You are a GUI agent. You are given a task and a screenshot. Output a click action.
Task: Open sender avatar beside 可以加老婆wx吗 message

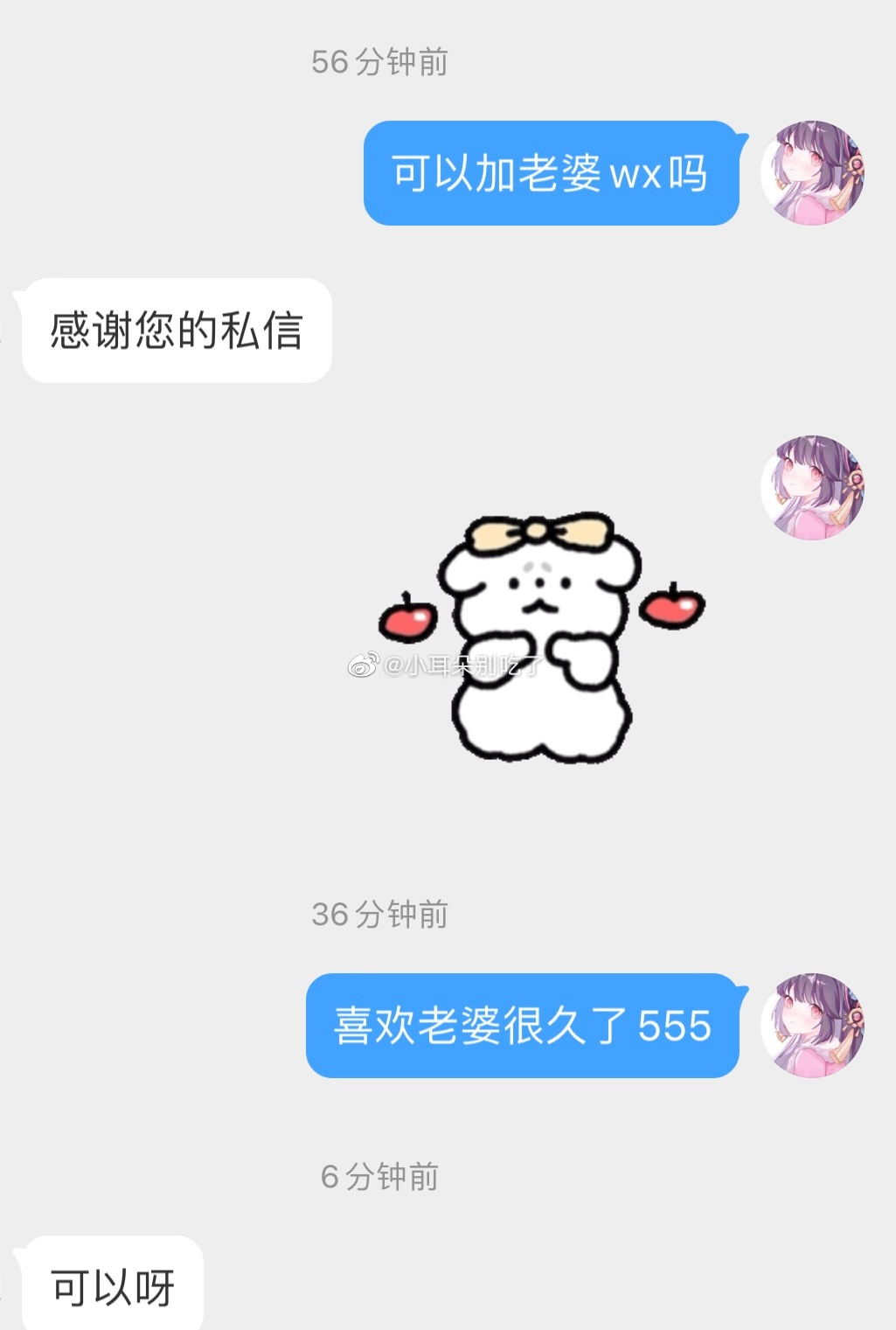click(x=812, y=173)
